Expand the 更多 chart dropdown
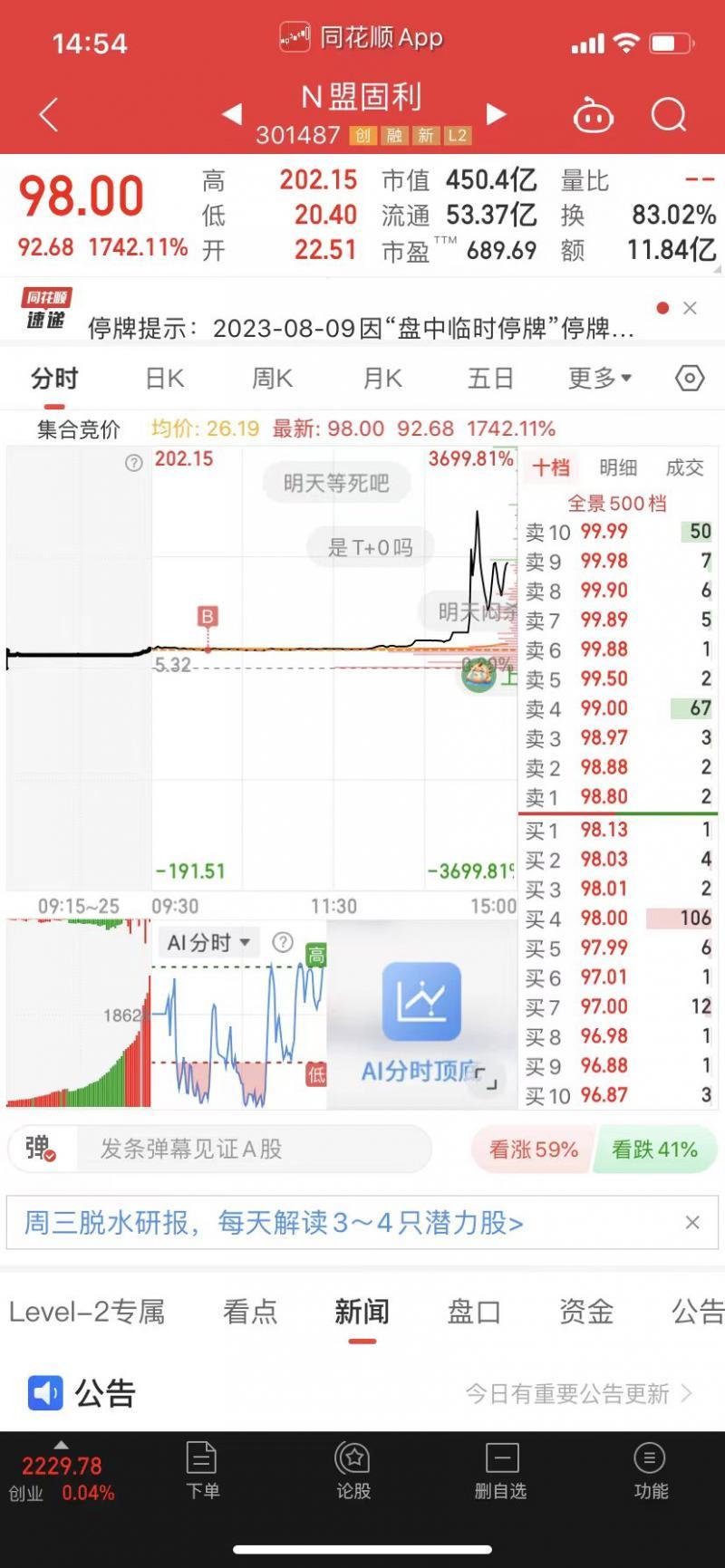This screenshot has width=725, height=1568. [x=599, y=379]
